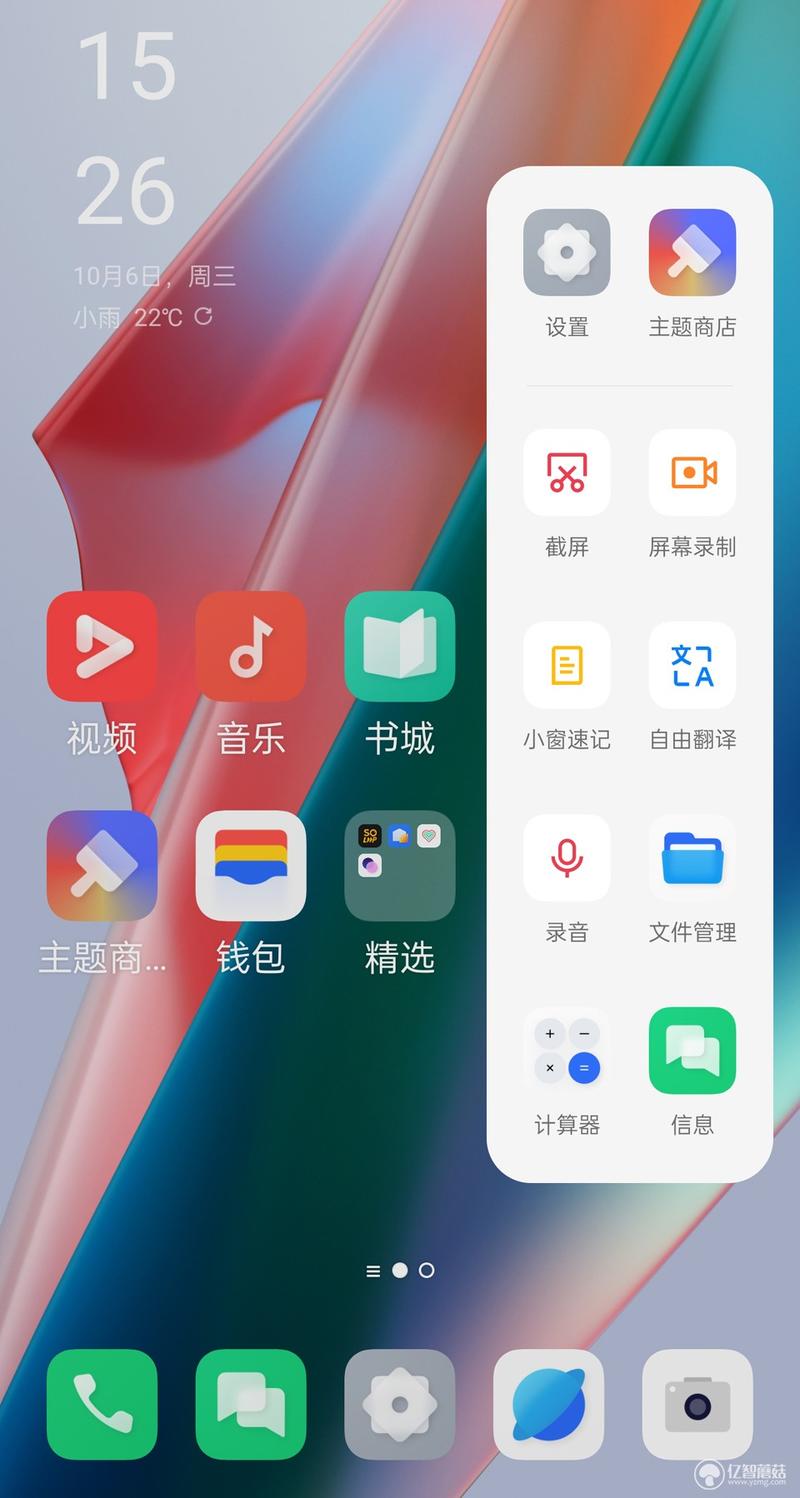Expand the 精选 folder
The height and width of the screenshot is (1498, 800).
click(400, 866)
